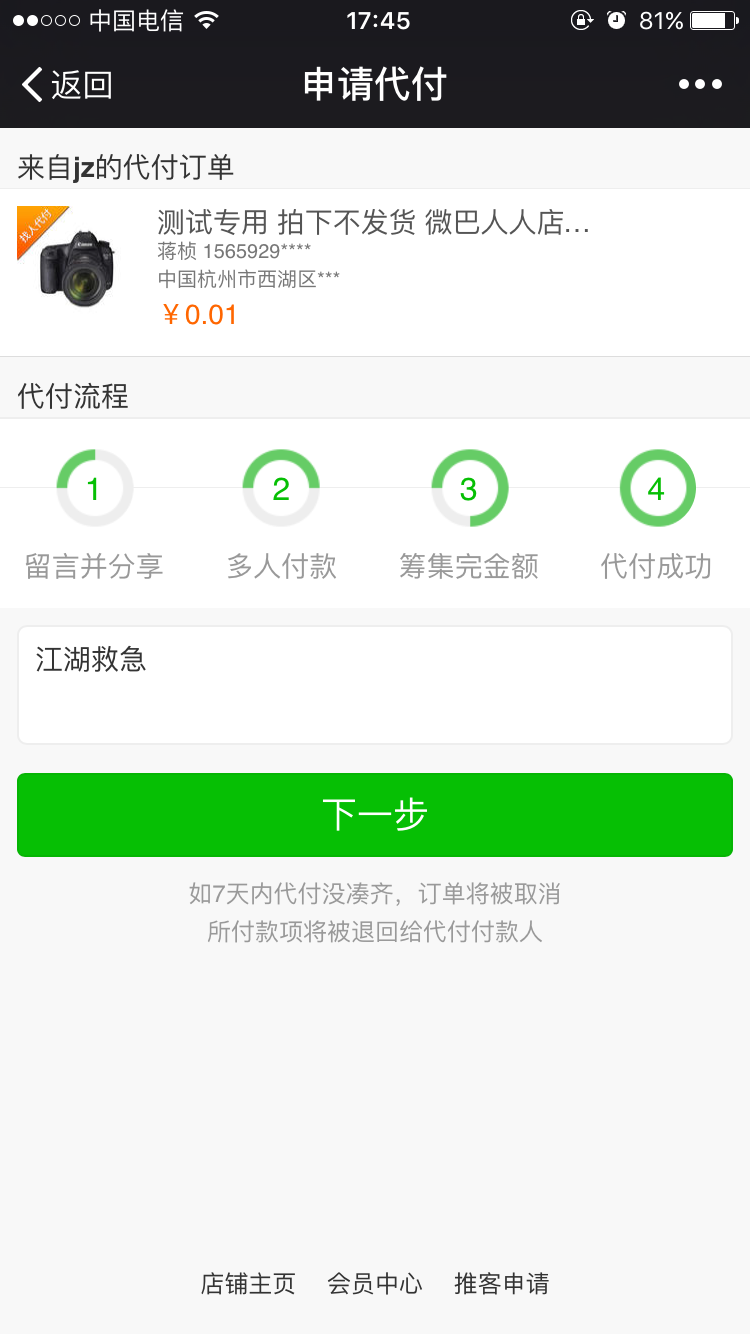Open the 会员中心 member center link
The width and height of the screenshot is (750, 1334).
pyautogui.click(x=375, y=1284)
